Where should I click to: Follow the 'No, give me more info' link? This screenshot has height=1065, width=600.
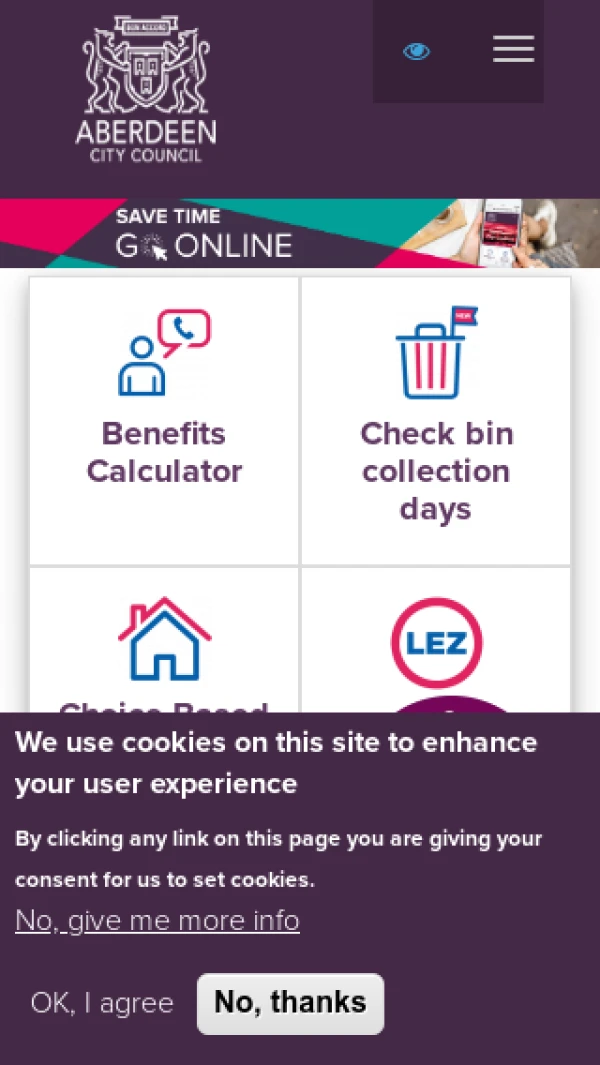[157, 920]
